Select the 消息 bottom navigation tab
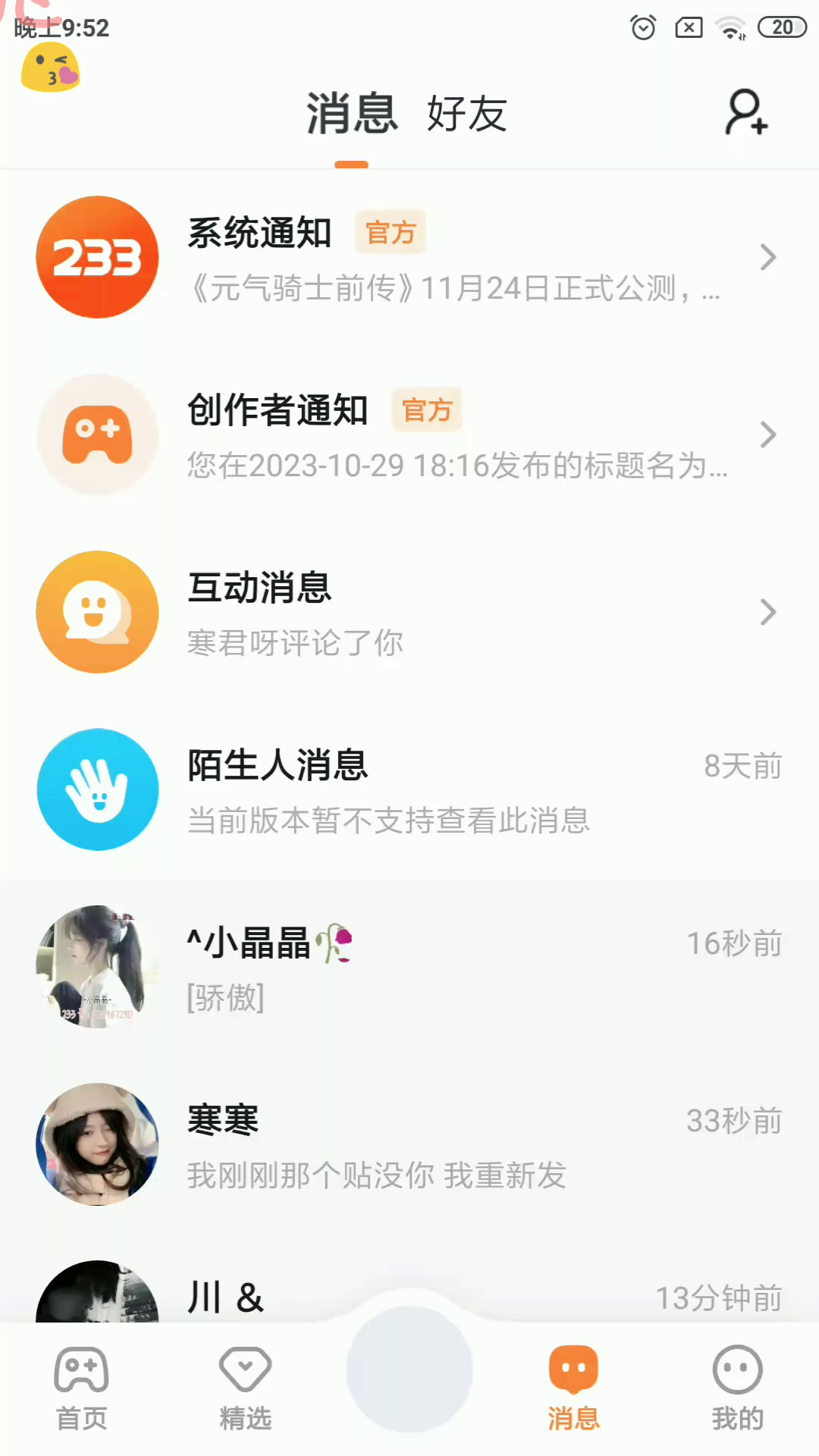Screen dimensions: 819x1456 [x=573, y=1389]
